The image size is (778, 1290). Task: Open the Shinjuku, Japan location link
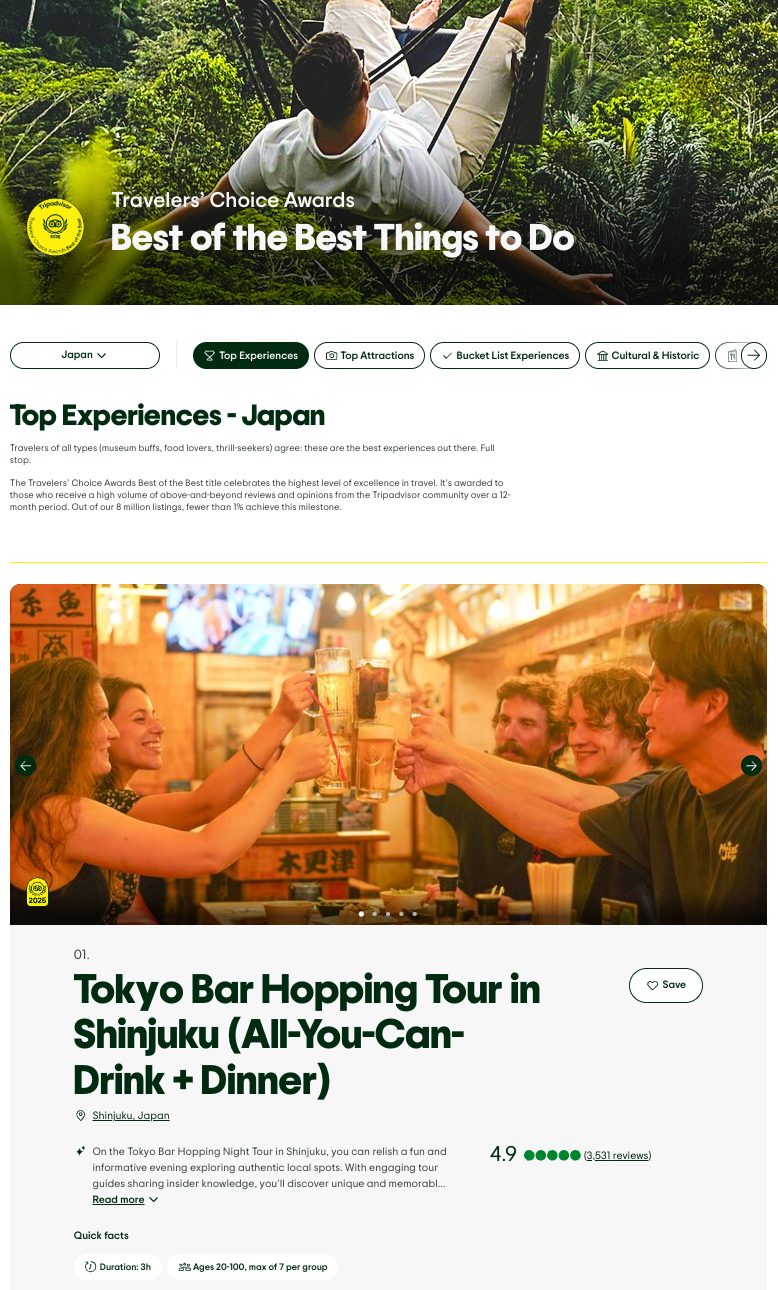[130, 1115]
